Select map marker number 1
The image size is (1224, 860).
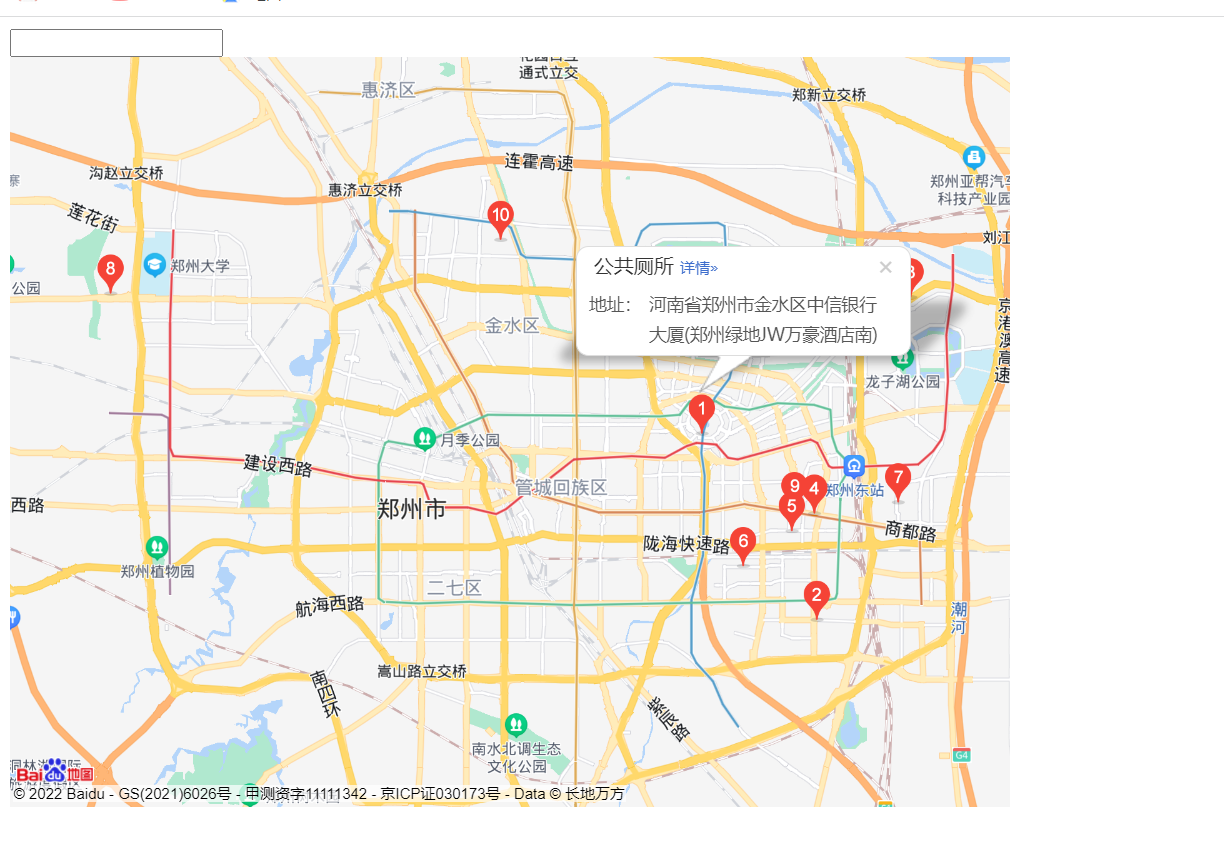click(x=702, y=409)
